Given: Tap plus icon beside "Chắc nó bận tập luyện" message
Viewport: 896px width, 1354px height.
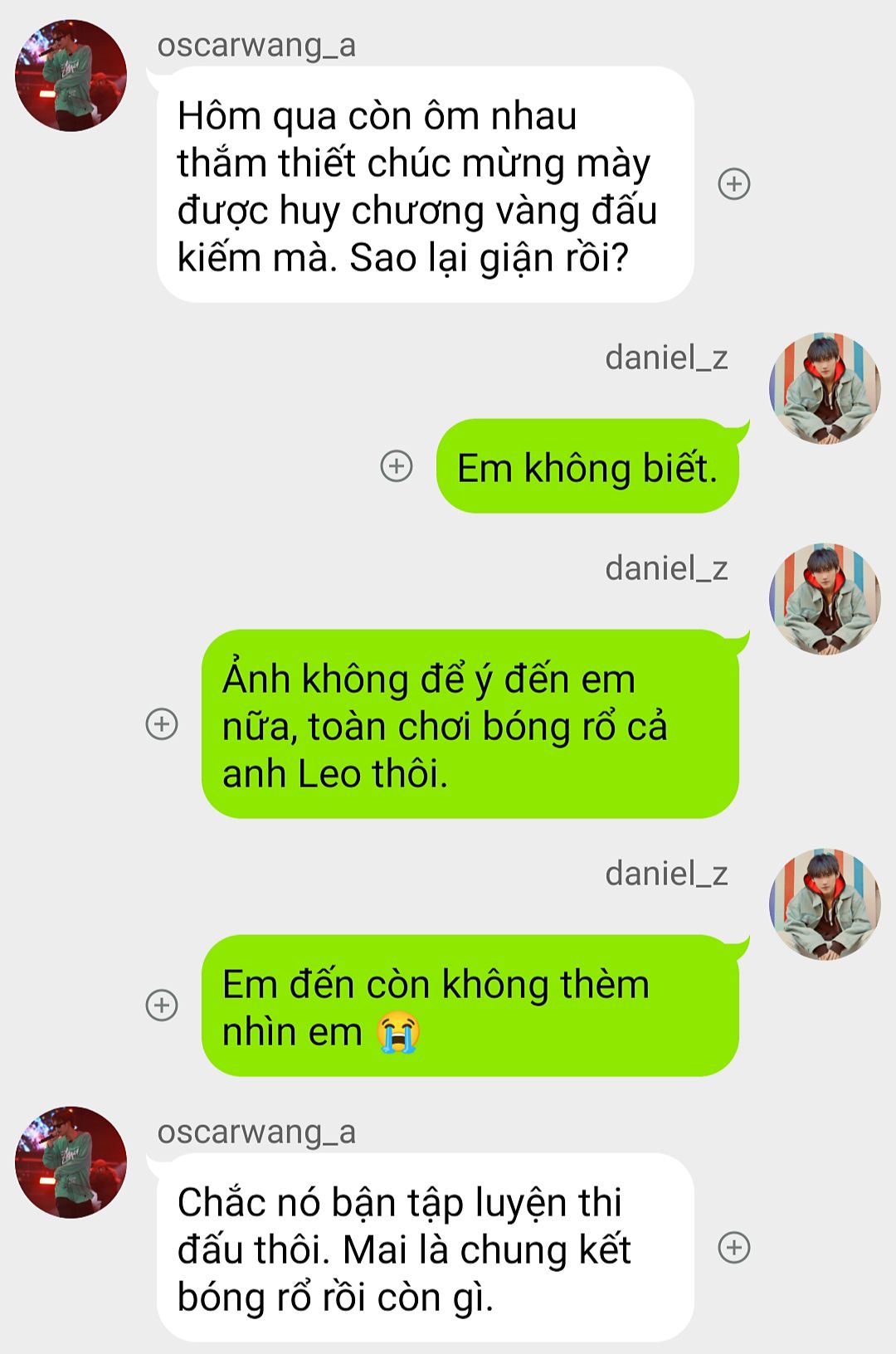Looking at the screenshot, I should point(733,1247).
